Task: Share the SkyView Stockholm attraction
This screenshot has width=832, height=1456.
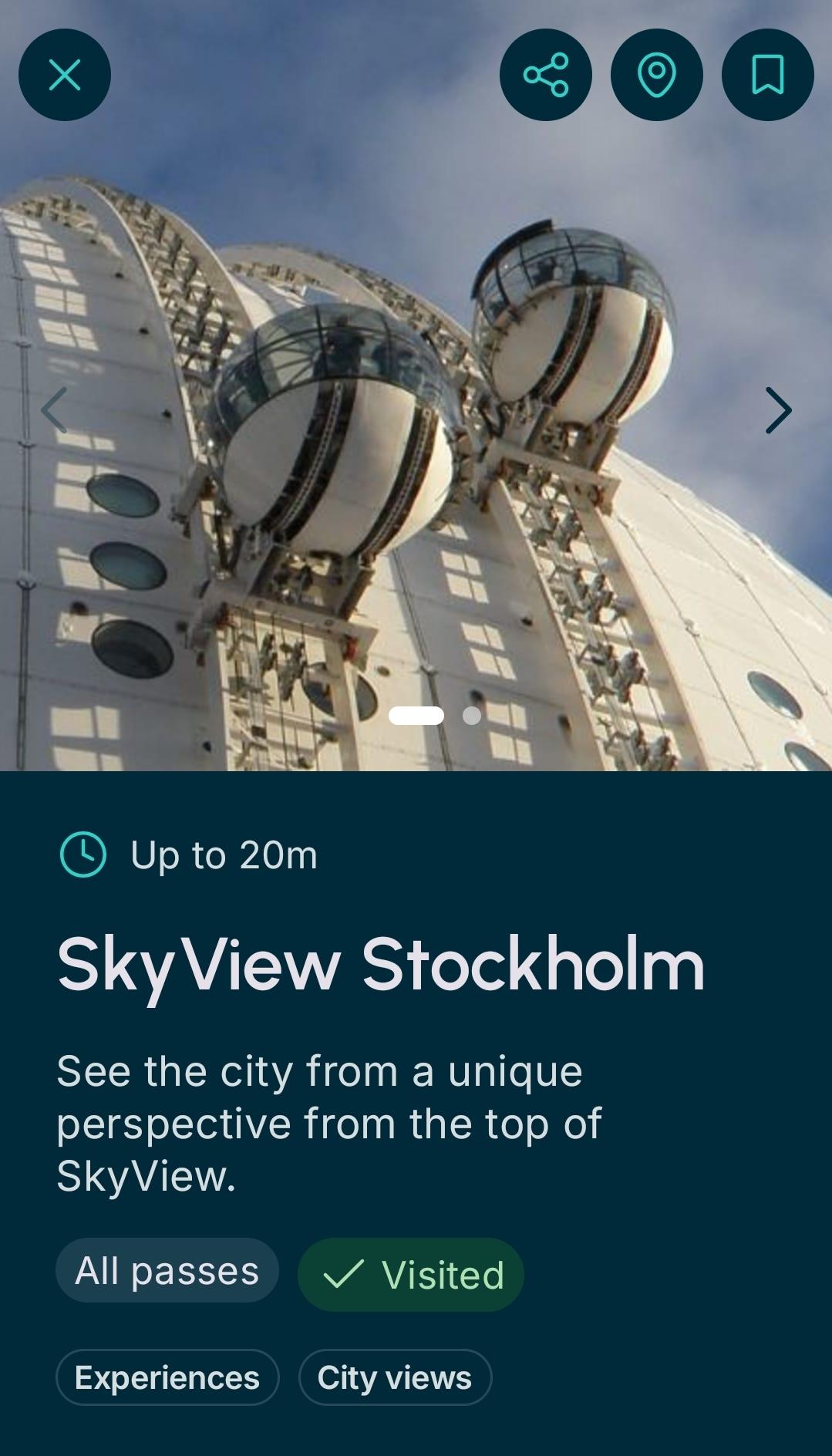Action: click(x=545, y=74)
